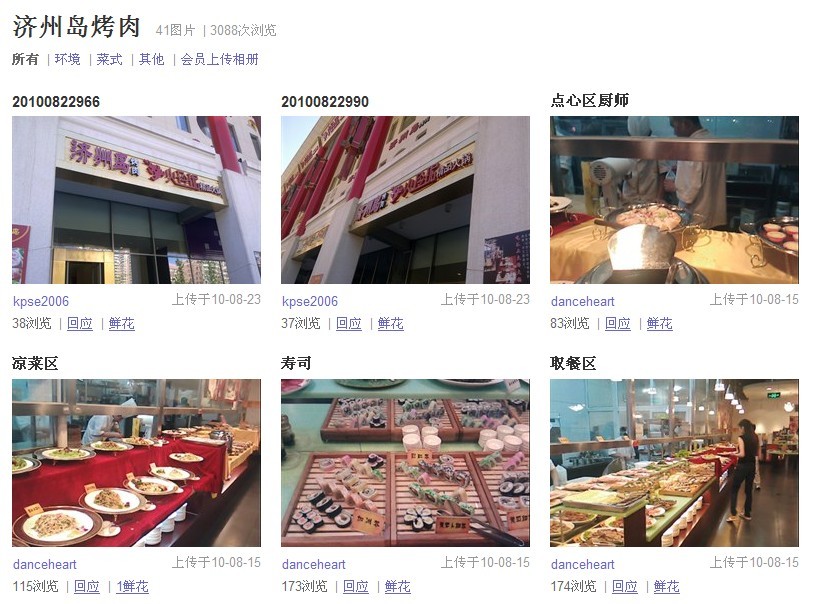Screen dimensions: 816x604
Task: Give 鲜花 to the 取餐区 photo
Action: 666,587
